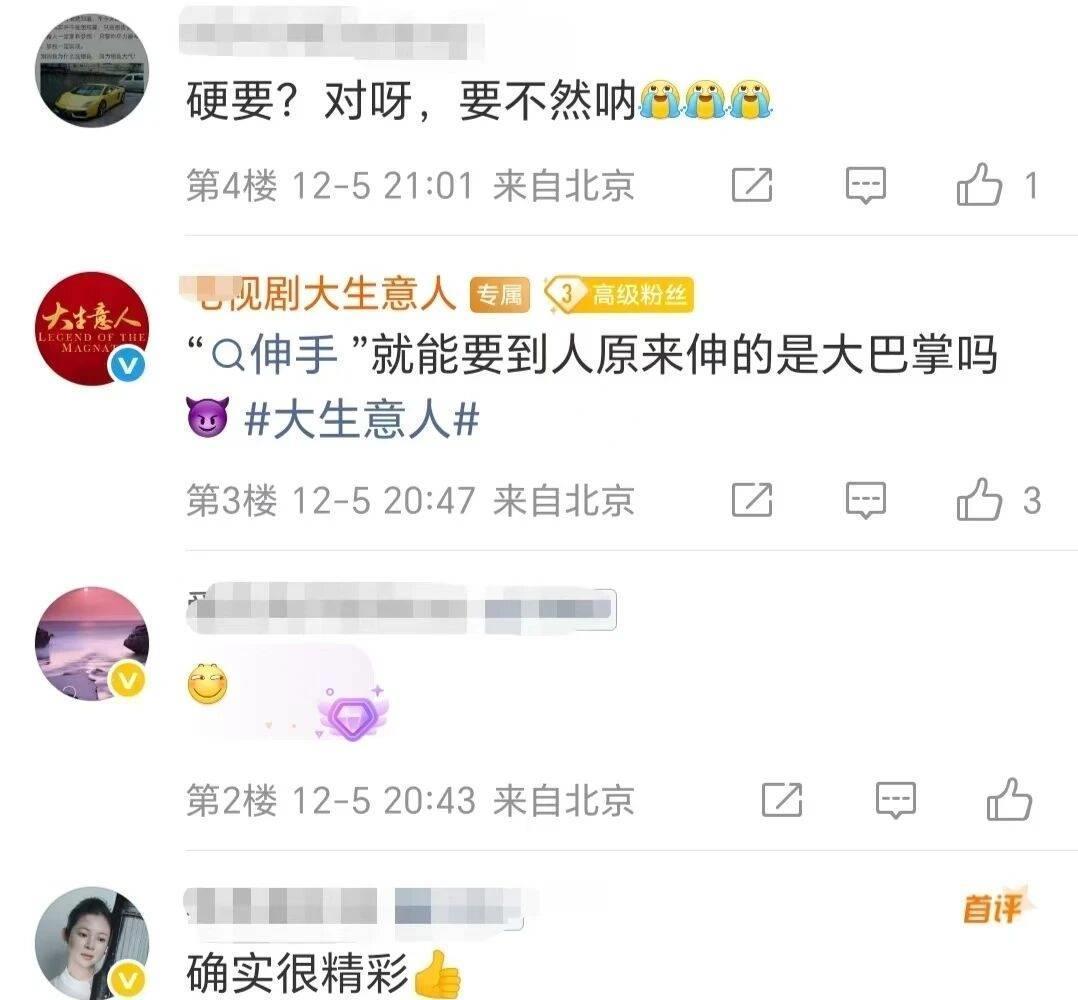
Task: Like the 2nd floor comment
Action: tap(1008, 800)
